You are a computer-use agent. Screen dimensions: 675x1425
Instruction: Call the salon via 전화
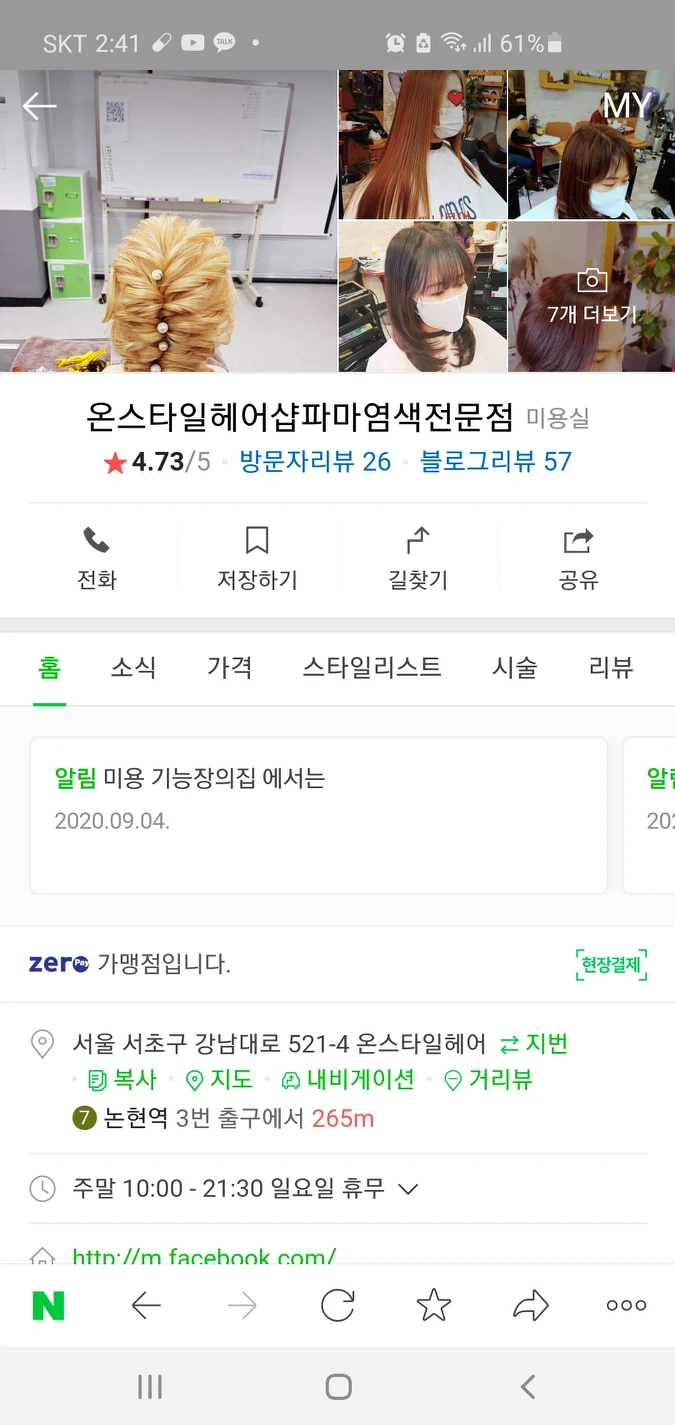[x=97, y=559]
